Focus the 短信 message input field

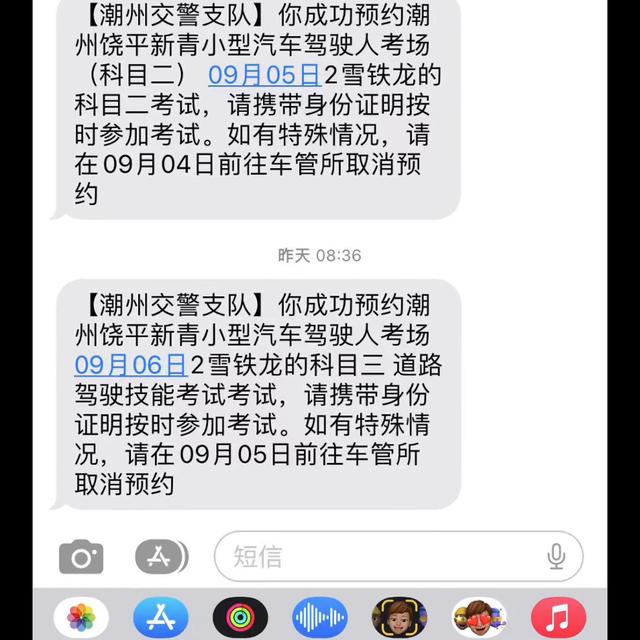pyautogui.click(x=380, y=556)
